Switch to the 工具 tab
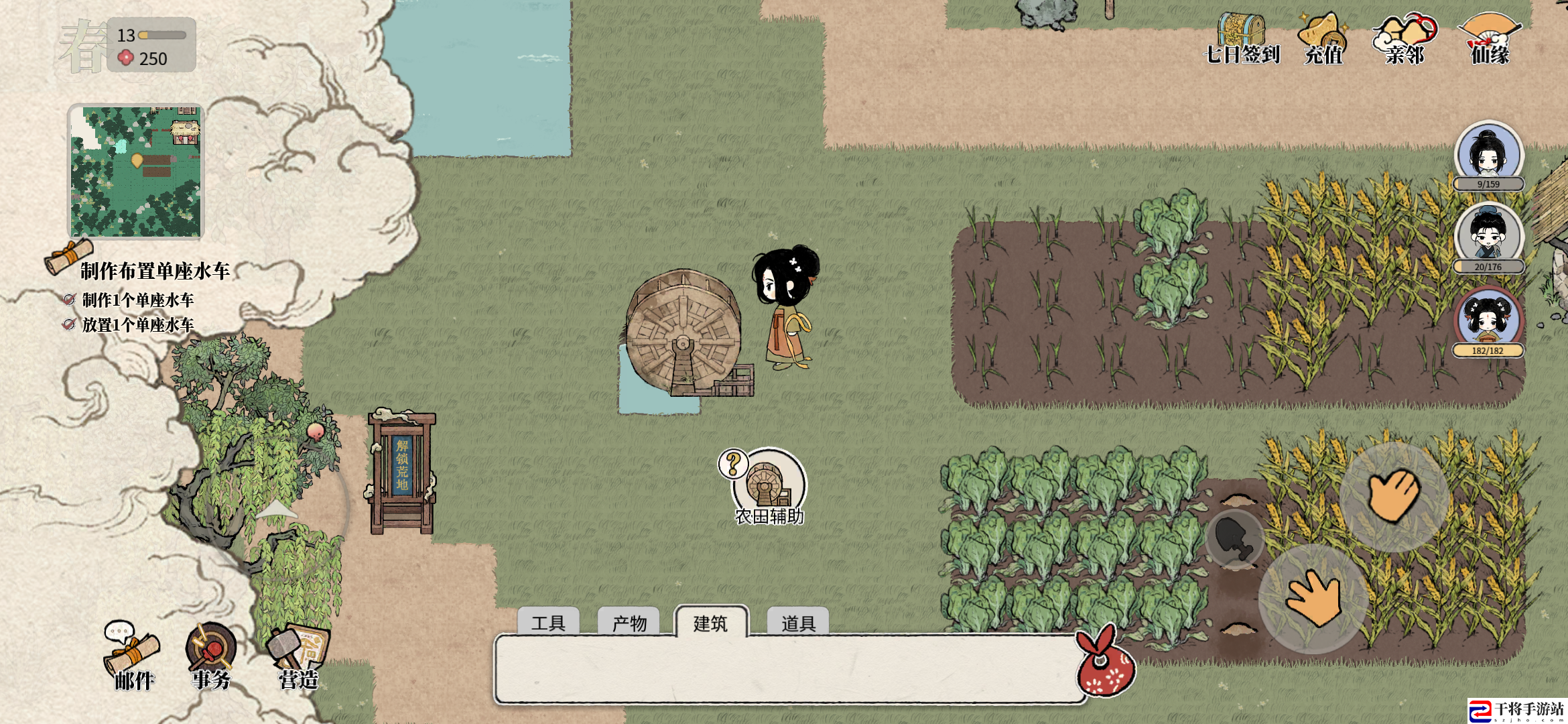This screenshot has width=1568, height=724. coord(548,623)
